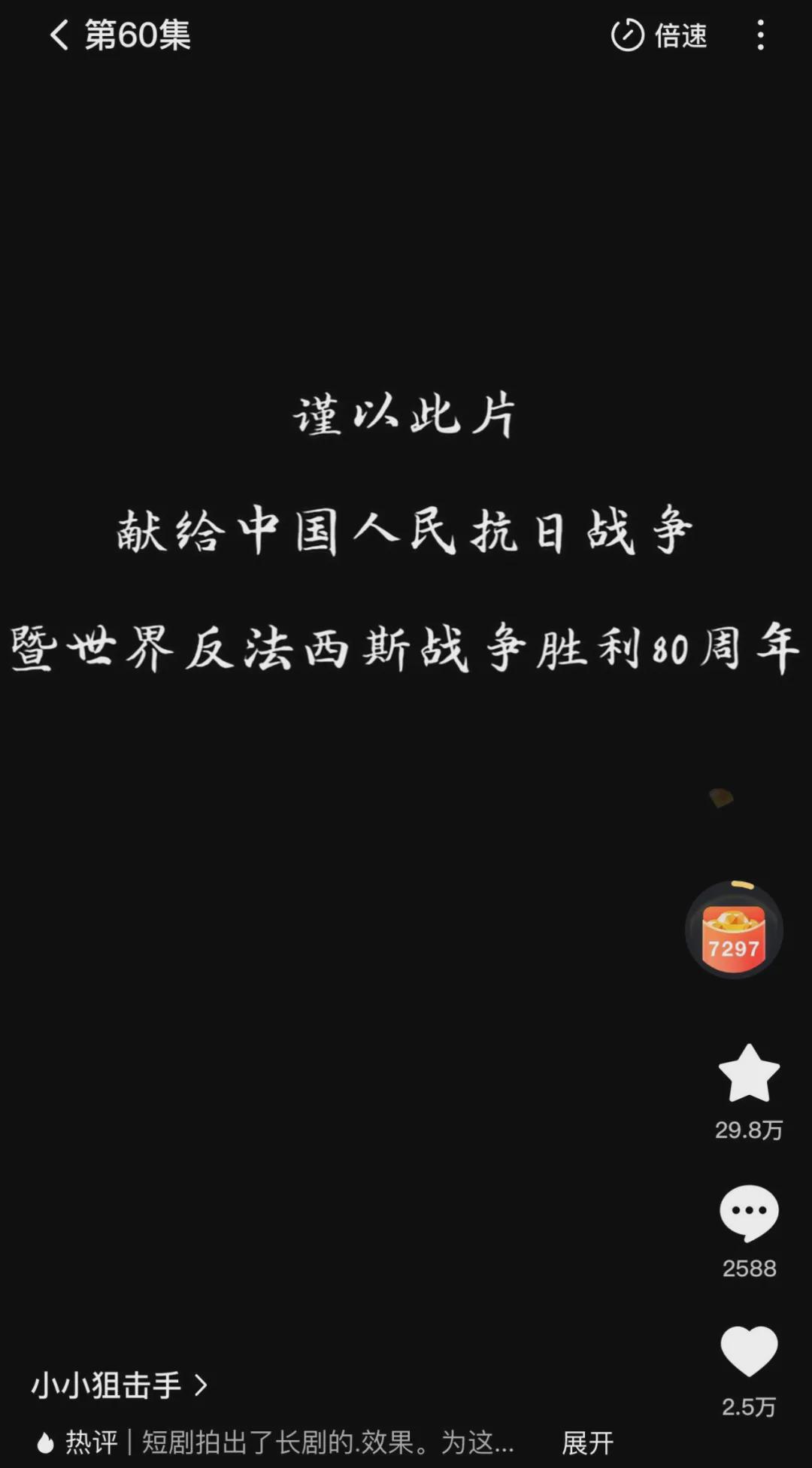Open the 倍速 playback speed option

(x=659, y=35)
